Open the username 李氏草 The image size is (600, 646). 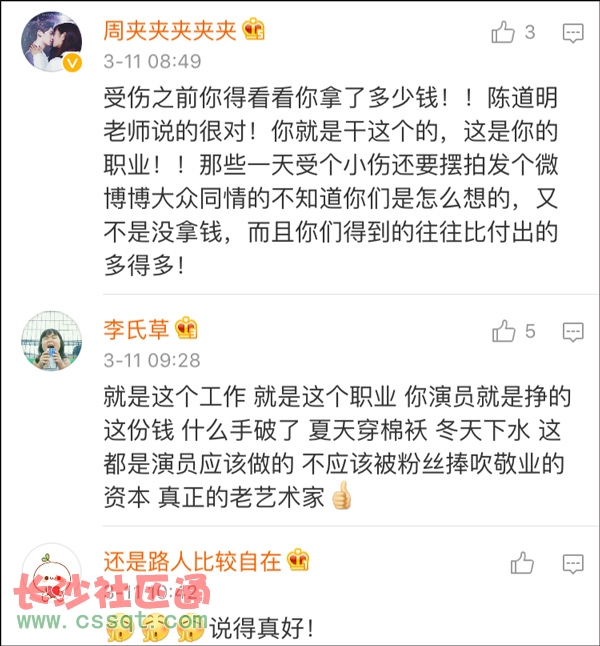pos(137,329)
